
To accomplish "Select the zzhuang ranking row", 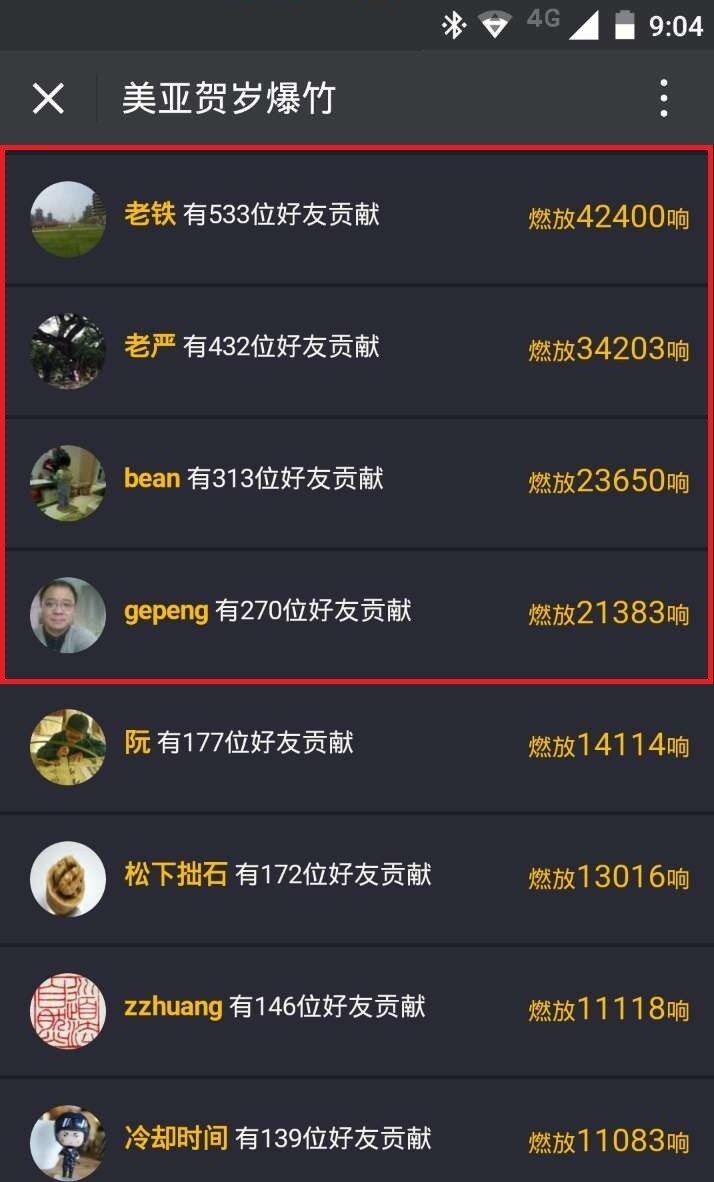I will tap(357, 1009).
